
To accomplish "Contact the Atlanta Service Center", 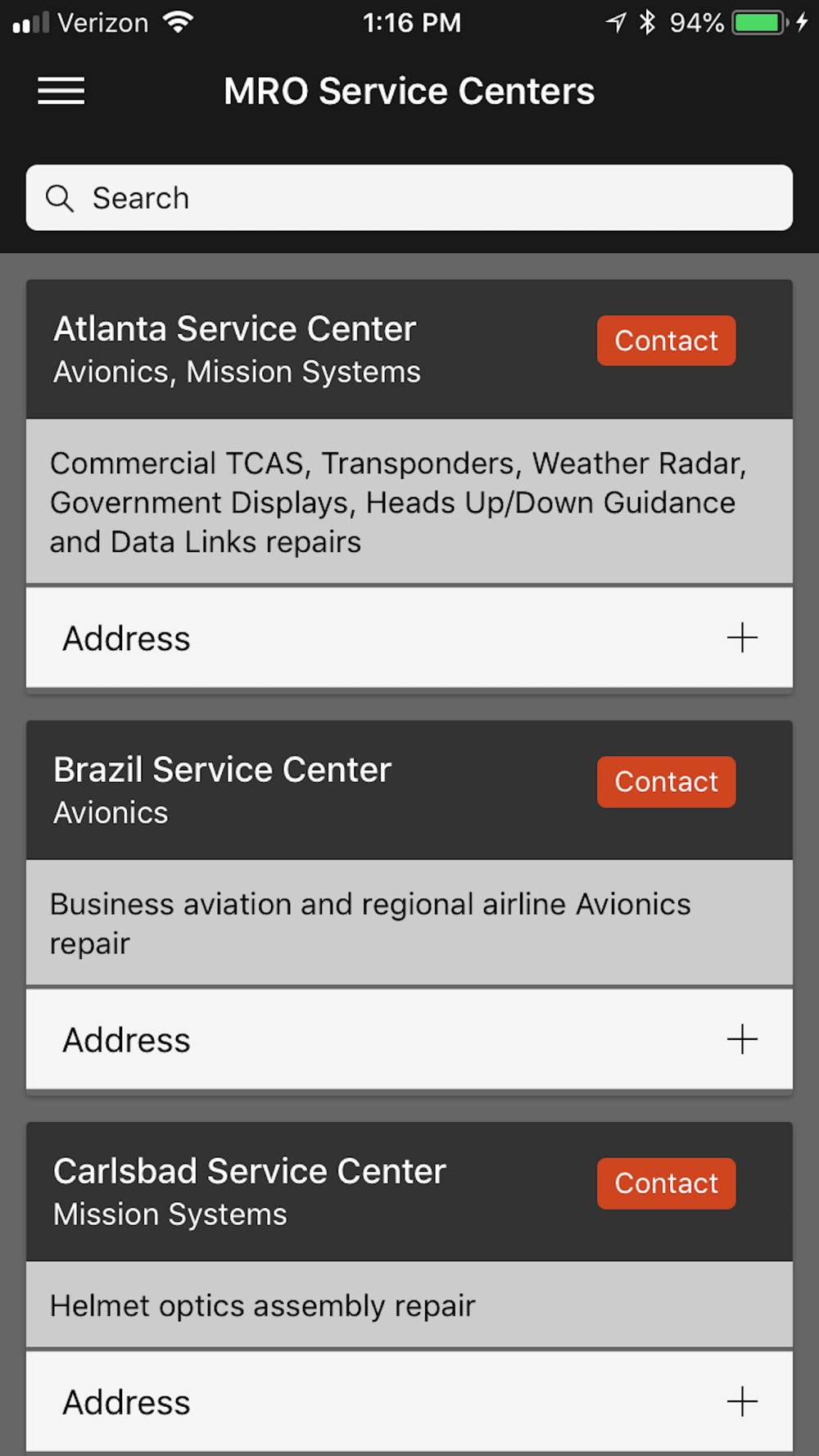I will tap(666, 341).
